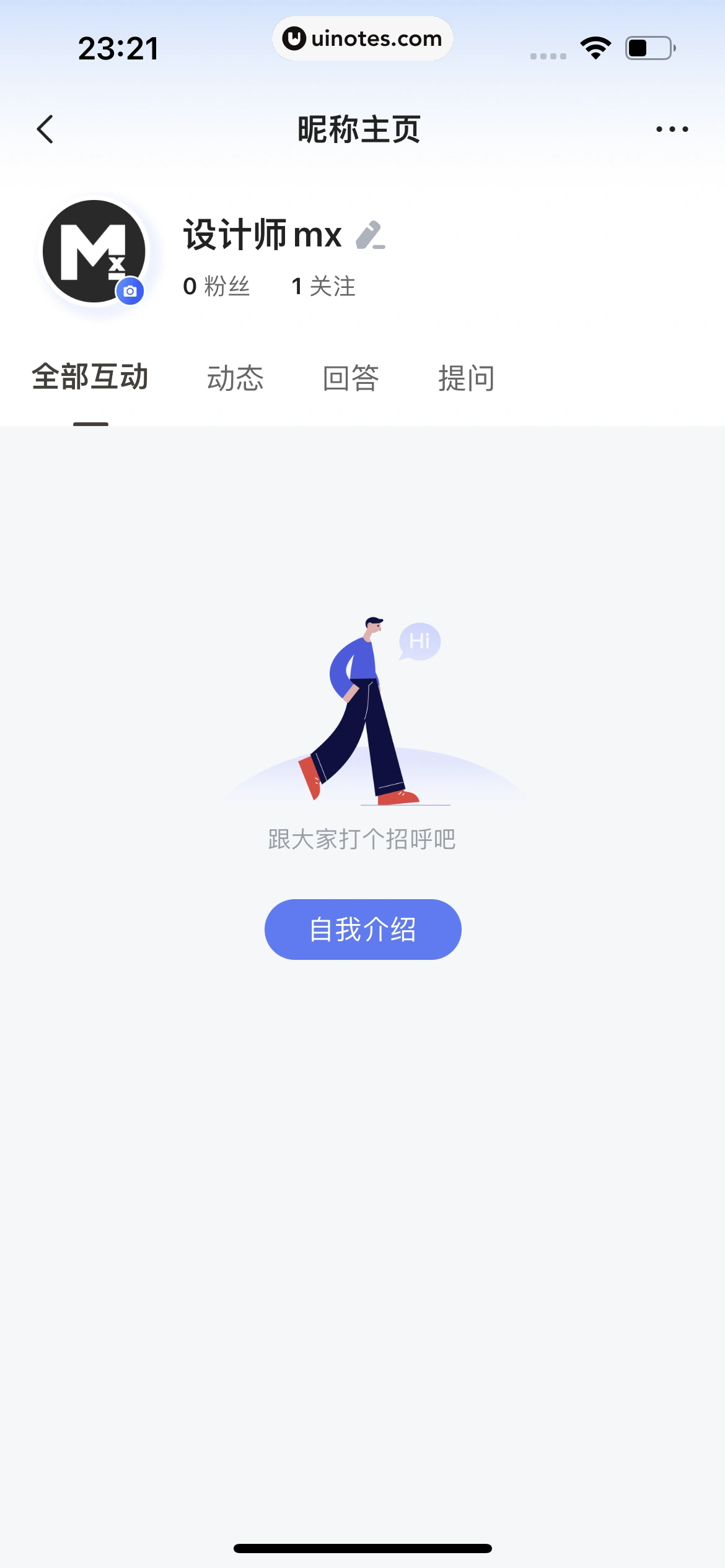This screenshot has width=725, height=1568.
Task: Tap the 自我介绍 button
Action: pos(362,929)
